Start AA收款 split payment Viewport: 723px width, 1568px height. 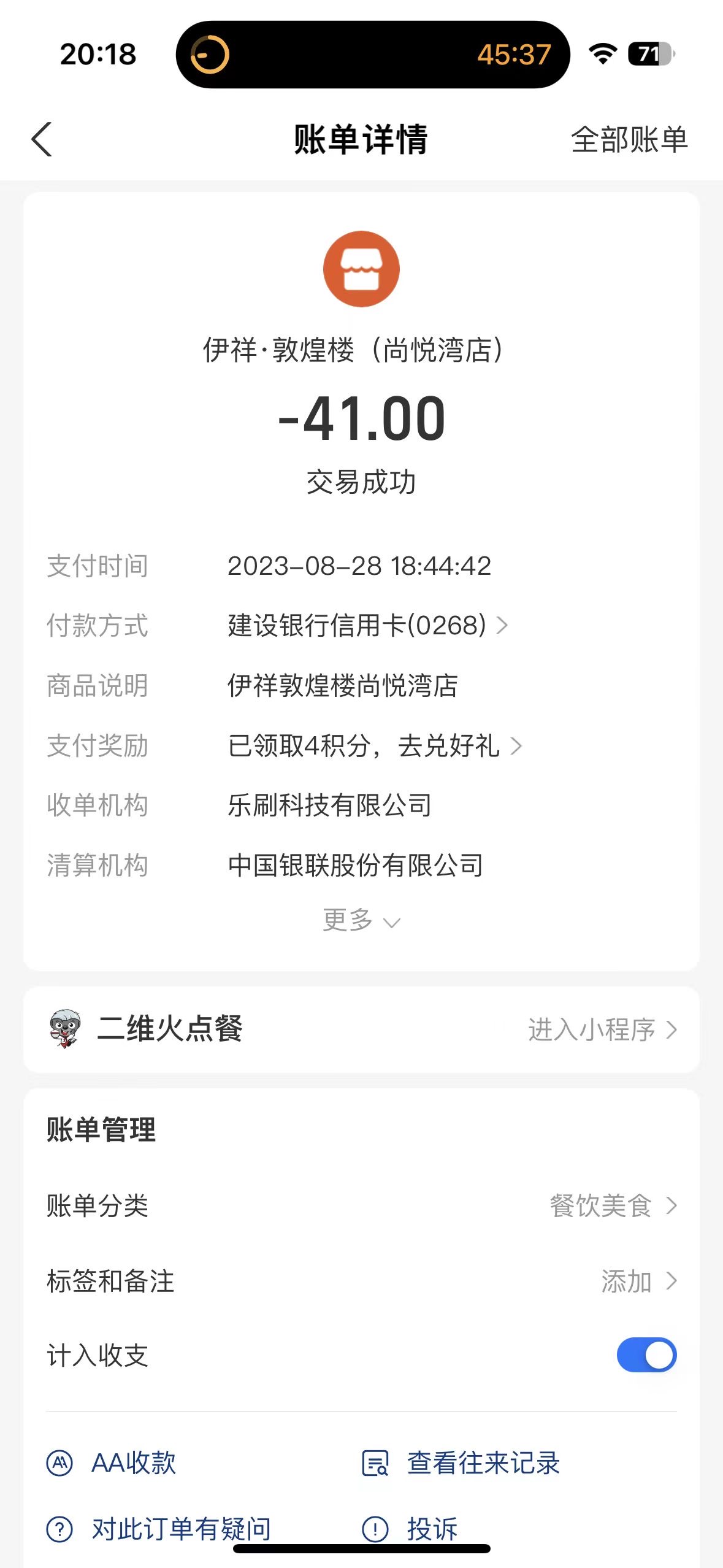tap(112, 1463)
